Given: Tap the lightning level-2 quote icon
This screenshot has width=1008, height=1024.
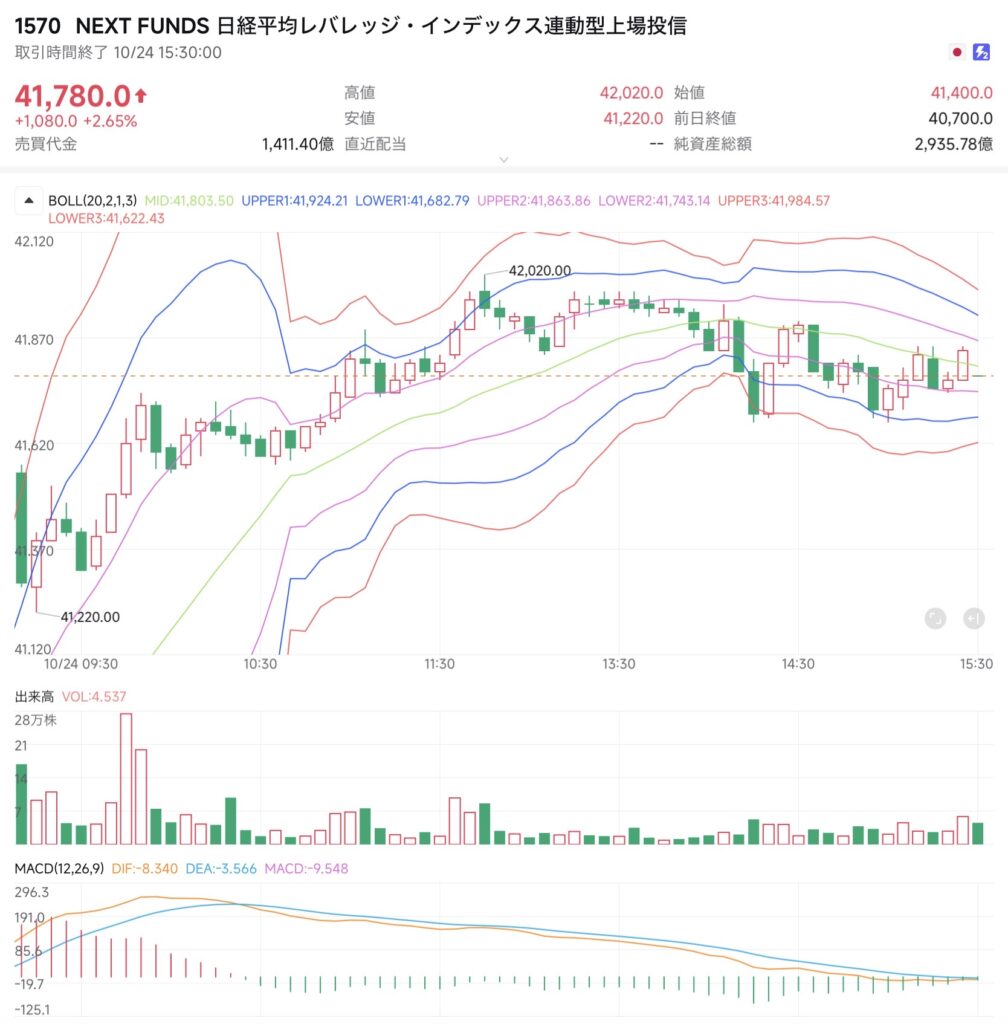Looking at the screenshot, I should pos(981,52).
